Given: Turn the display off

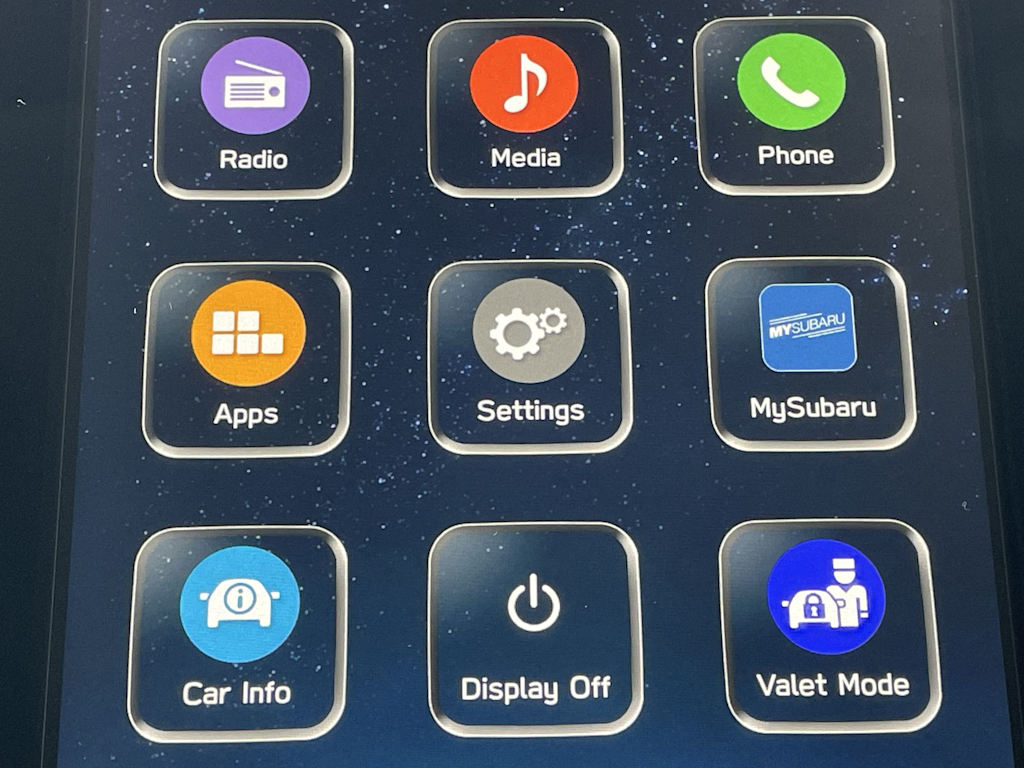Looking at the screenshot, I should tap(534, 628).
